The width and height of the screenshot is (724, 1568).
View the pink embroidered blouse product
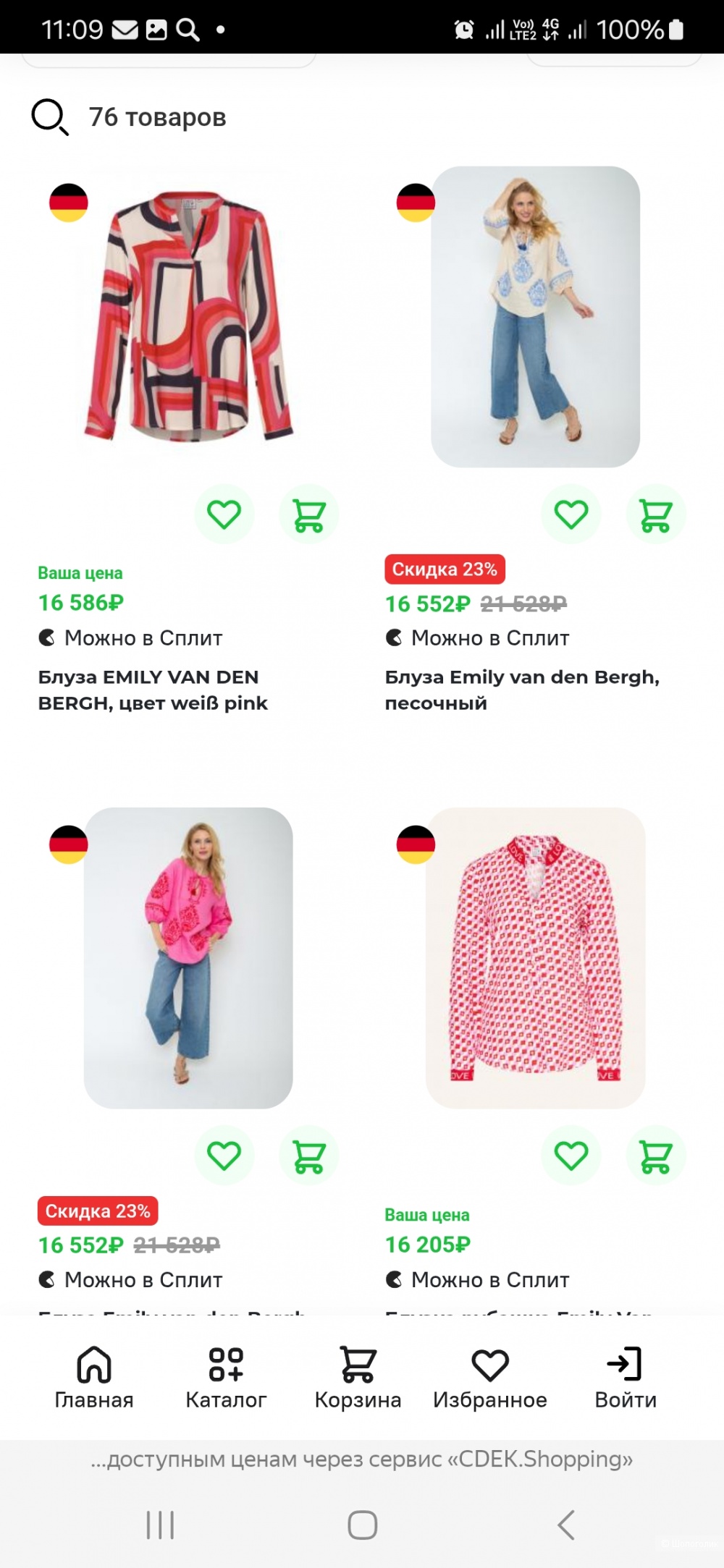[188, 959]
